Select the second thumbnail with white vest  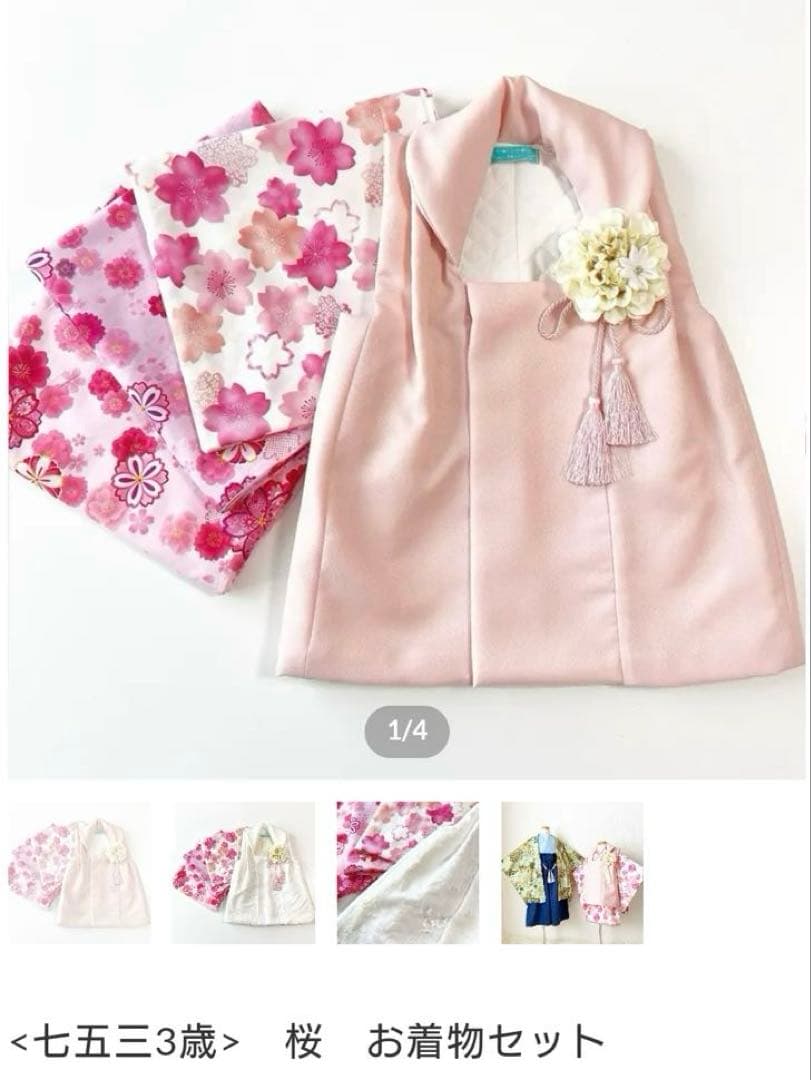point(243,872)
